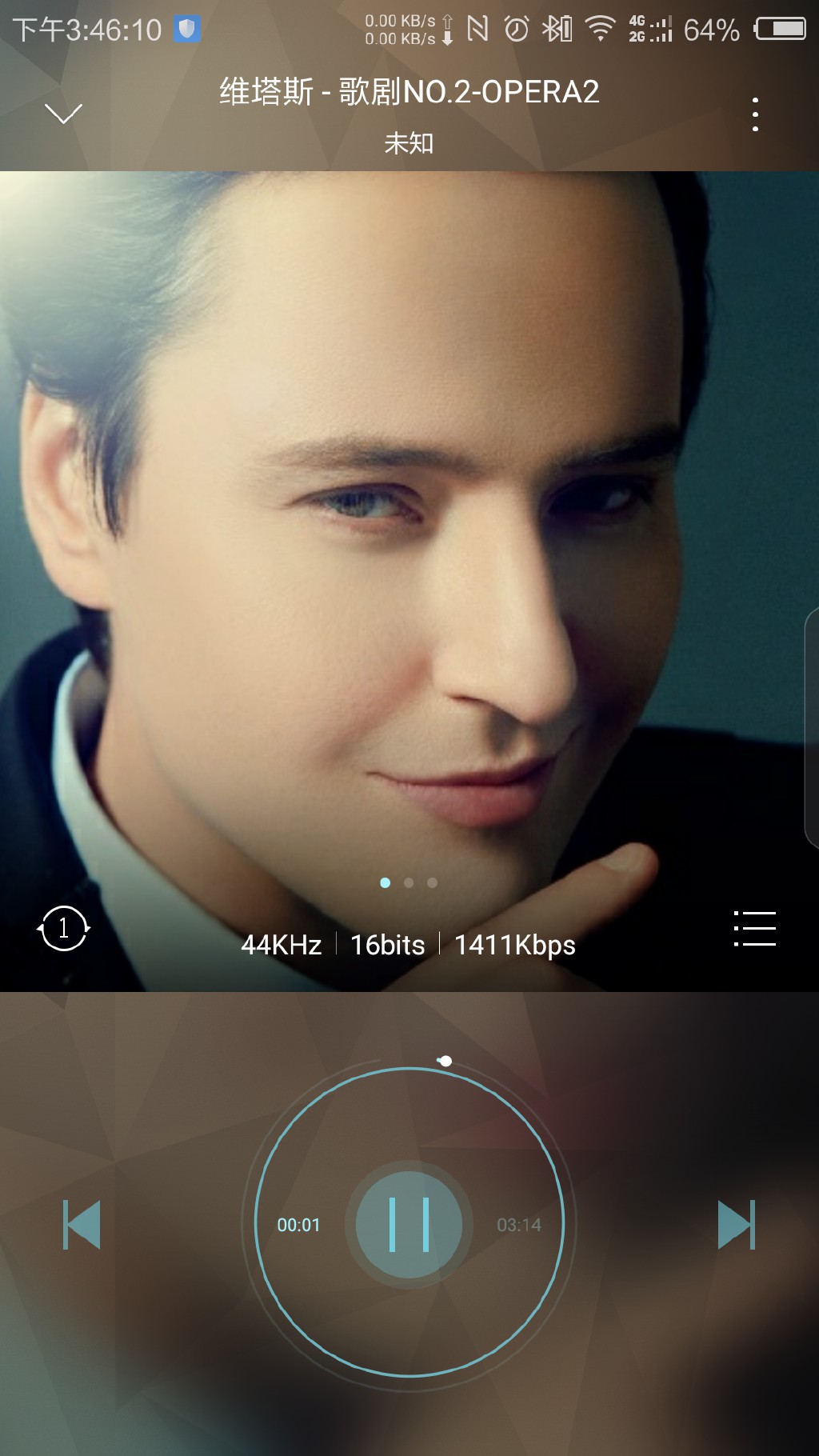
Task: Skip to the next track
Action: pos(736,1224)
